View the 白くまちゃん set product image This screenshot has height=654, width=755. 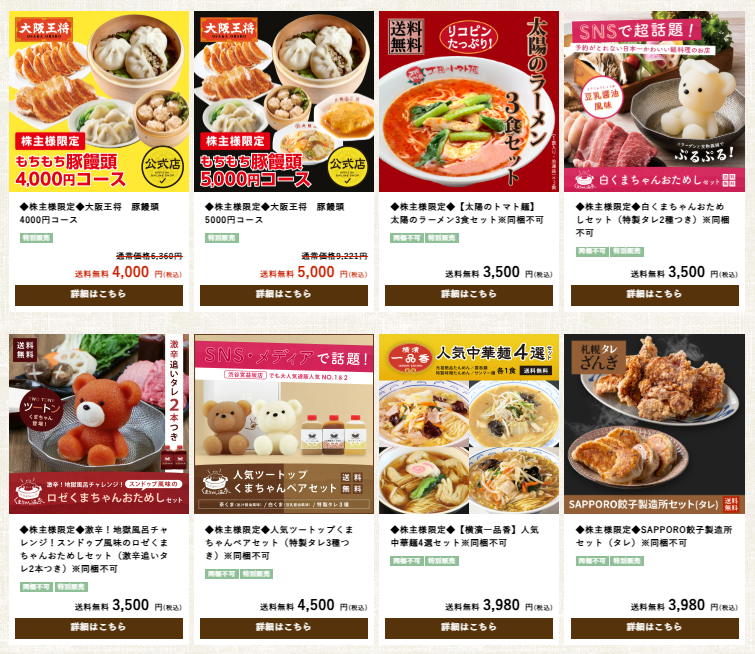click(654, 101)
